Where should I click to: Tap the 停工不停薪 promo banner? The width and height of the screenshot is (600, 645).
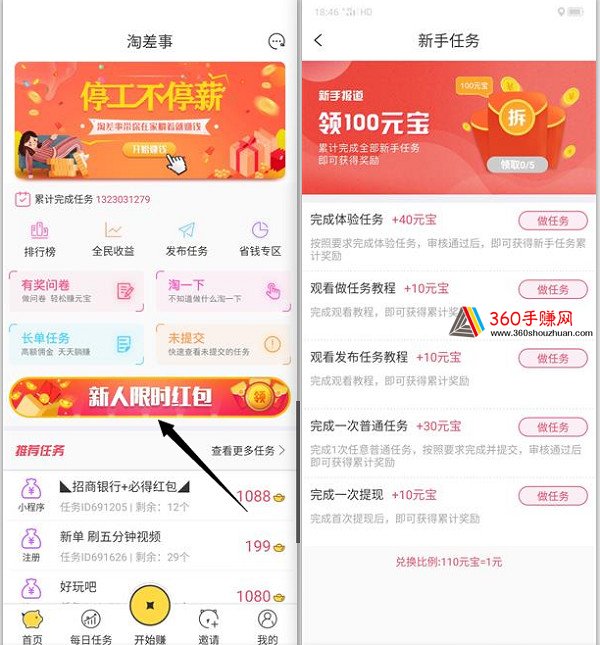point(150,121)
